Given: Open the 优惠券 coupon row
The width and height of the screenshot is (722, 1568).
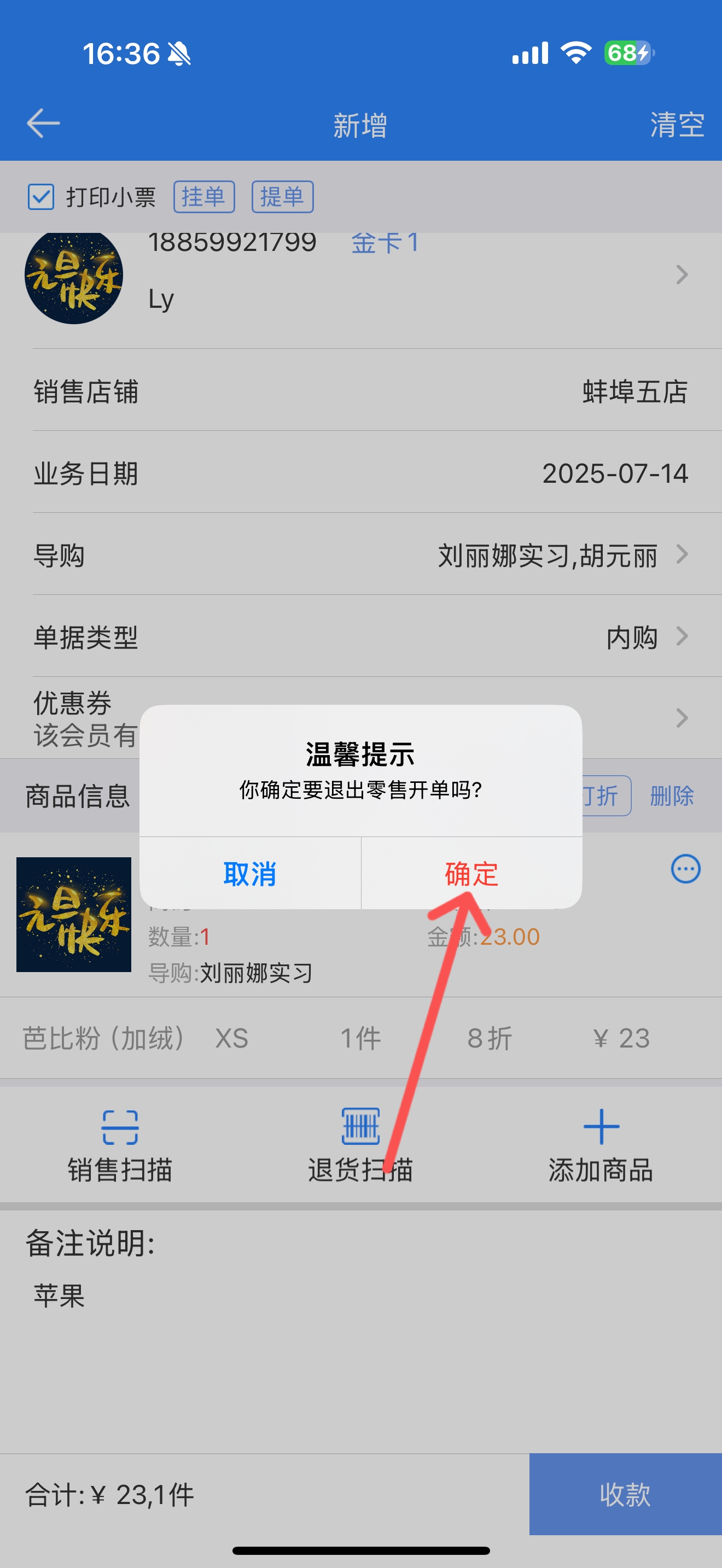Looking at the screenshot, I should pos(361,718).
